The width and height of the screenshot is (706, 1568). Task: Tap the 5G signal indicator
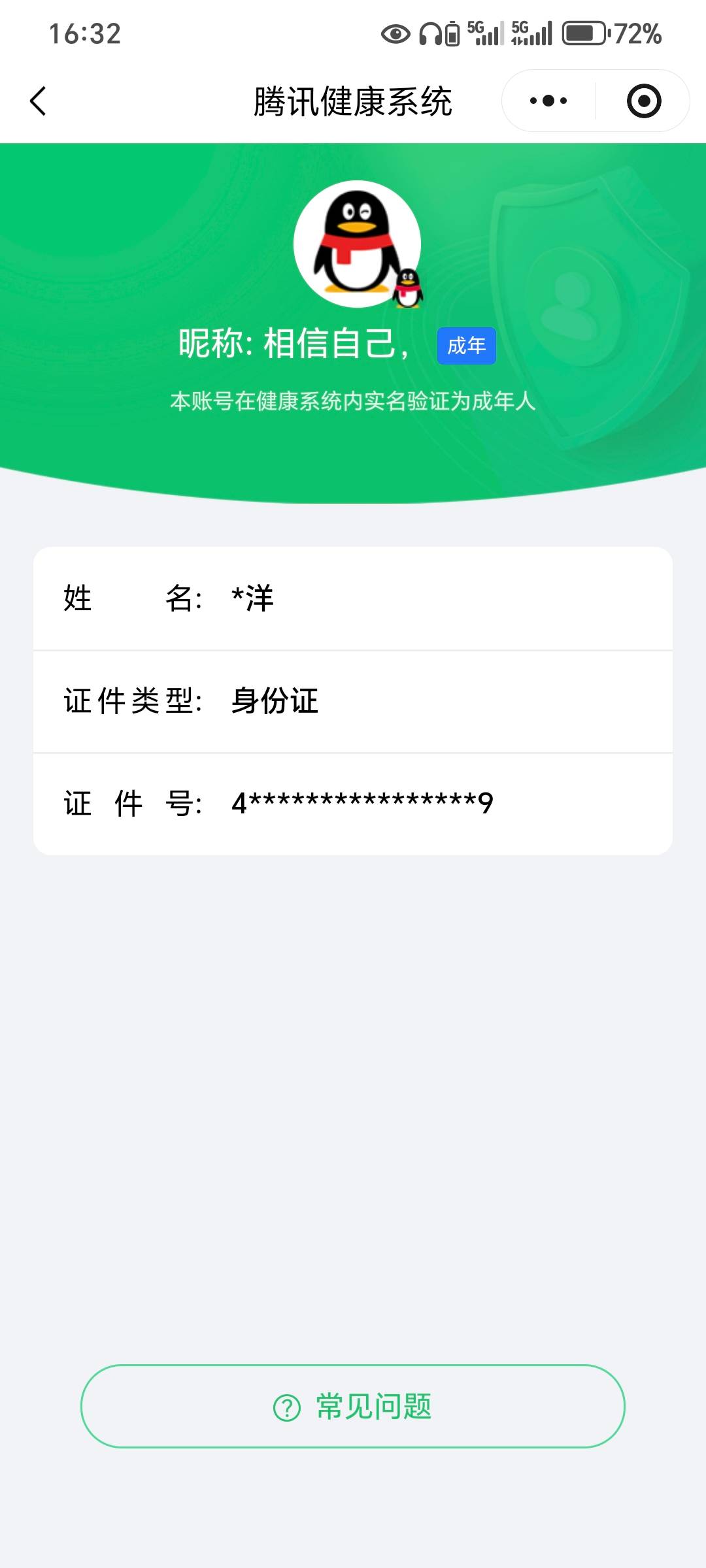click(x=484, y=33)
